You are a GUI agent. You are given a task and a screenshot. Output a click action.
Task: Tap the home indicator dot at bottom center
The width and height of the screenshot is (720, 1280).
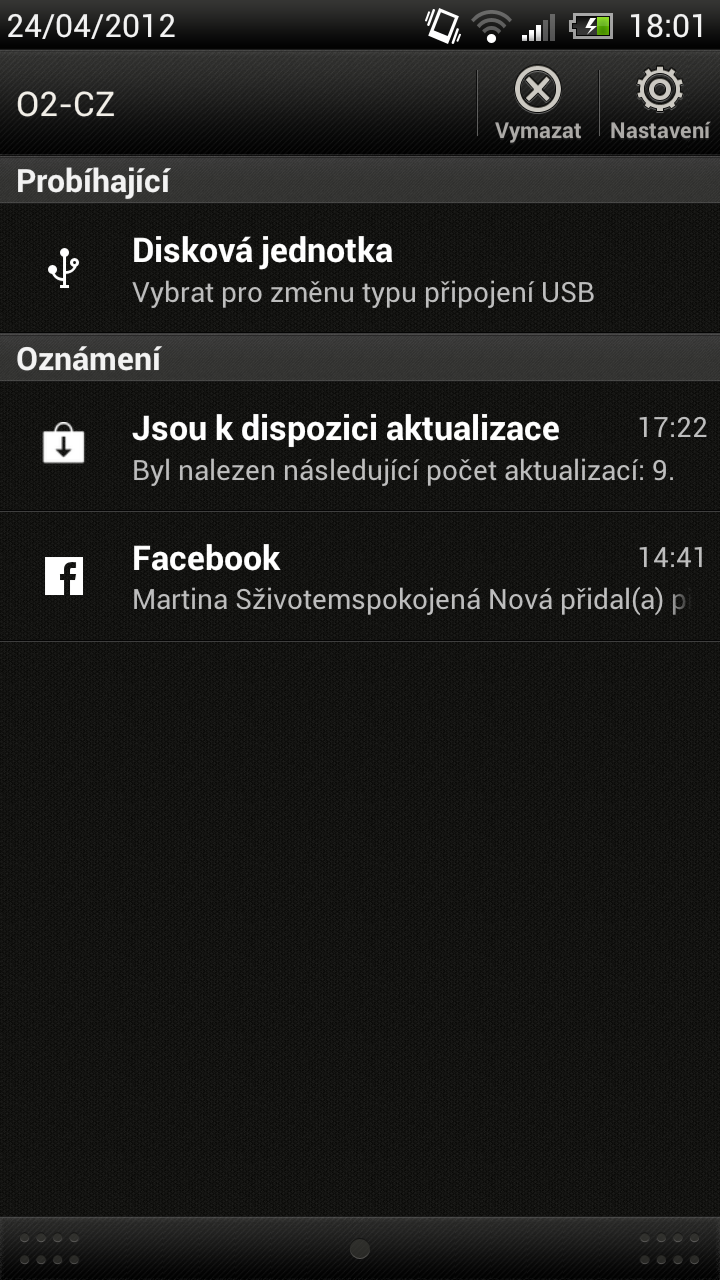tap(358, 1247)
